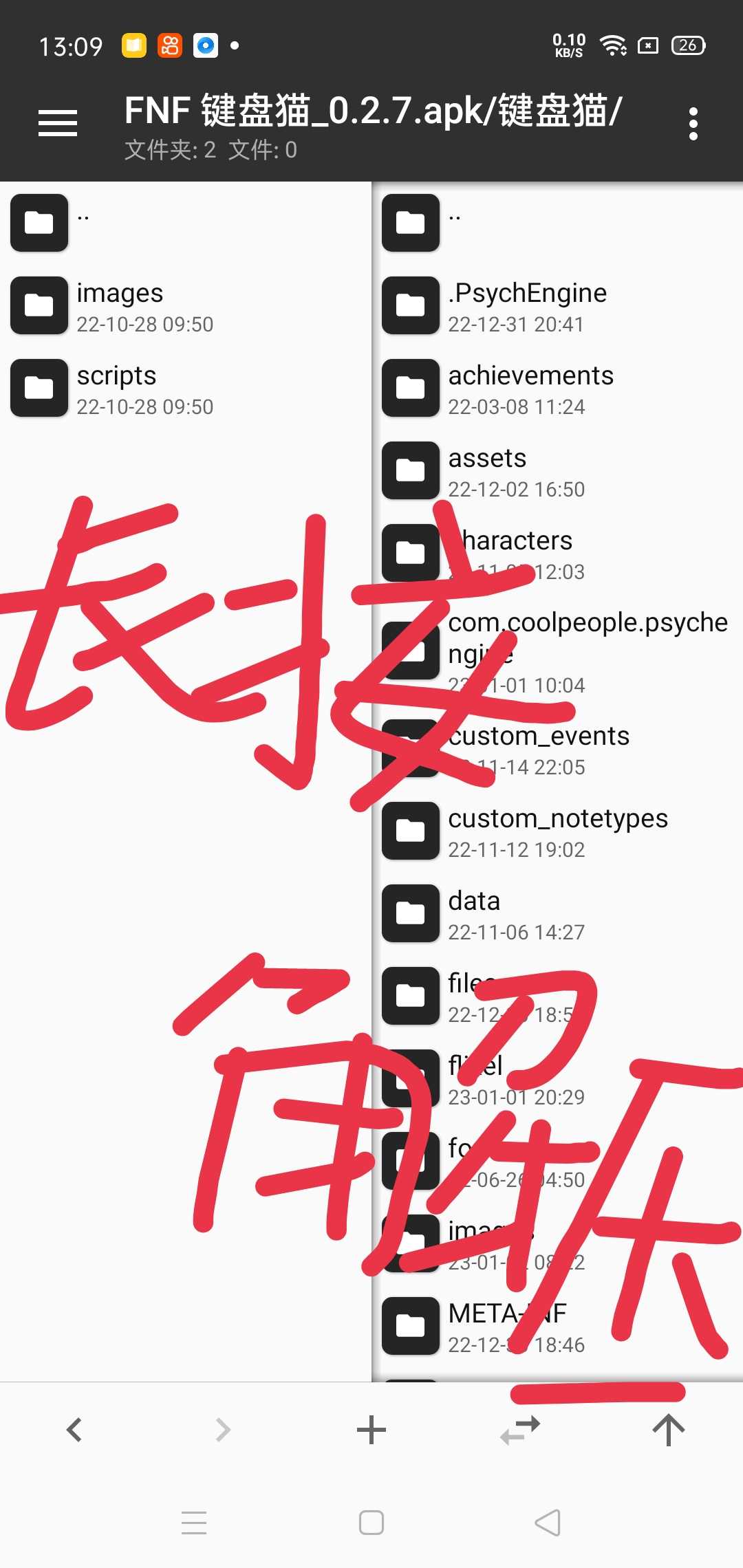Open the data folder
The image size is (743, 1568).
click(475, 913)
